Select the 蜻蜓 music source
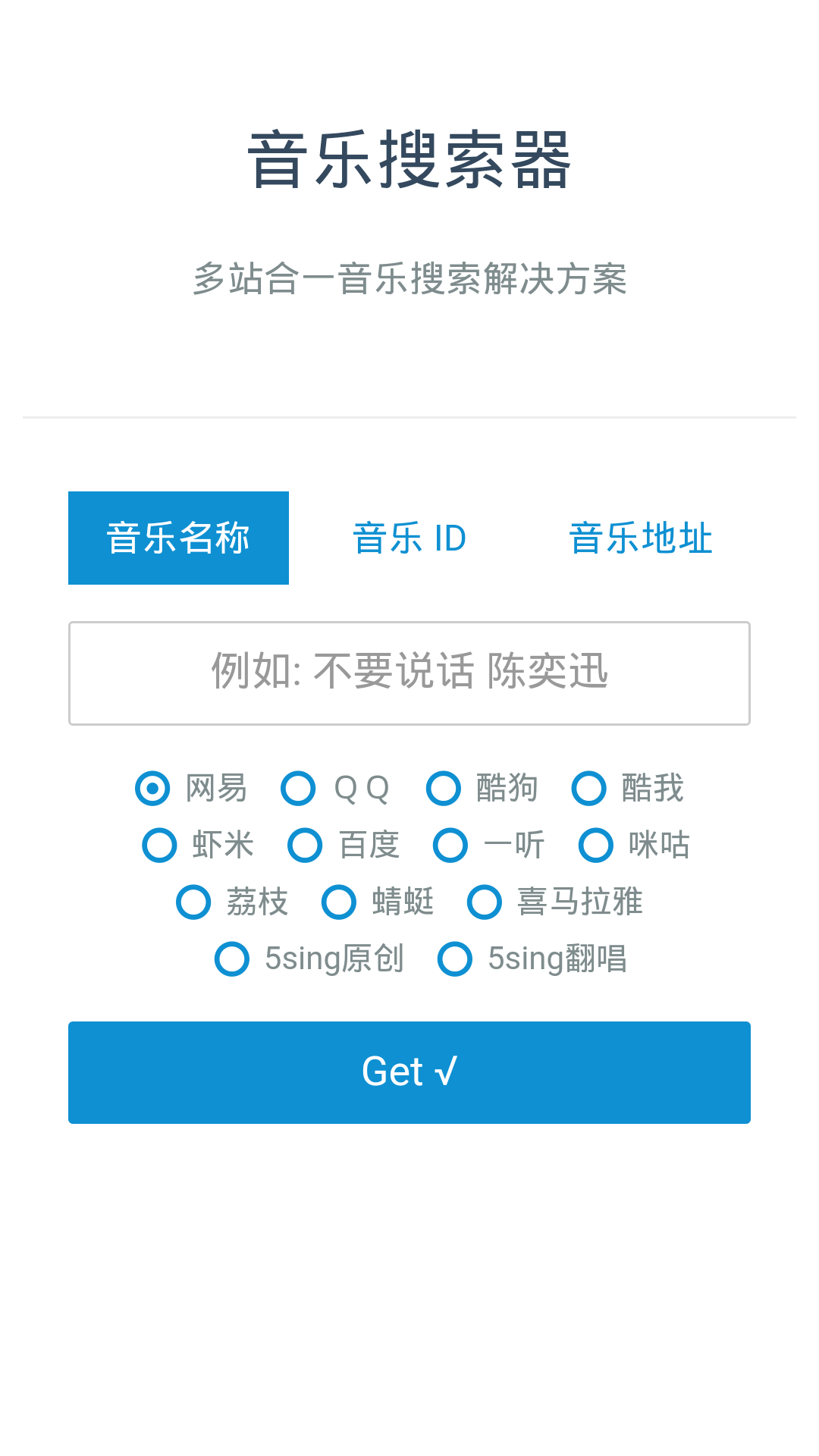 [x=339, y=902]
